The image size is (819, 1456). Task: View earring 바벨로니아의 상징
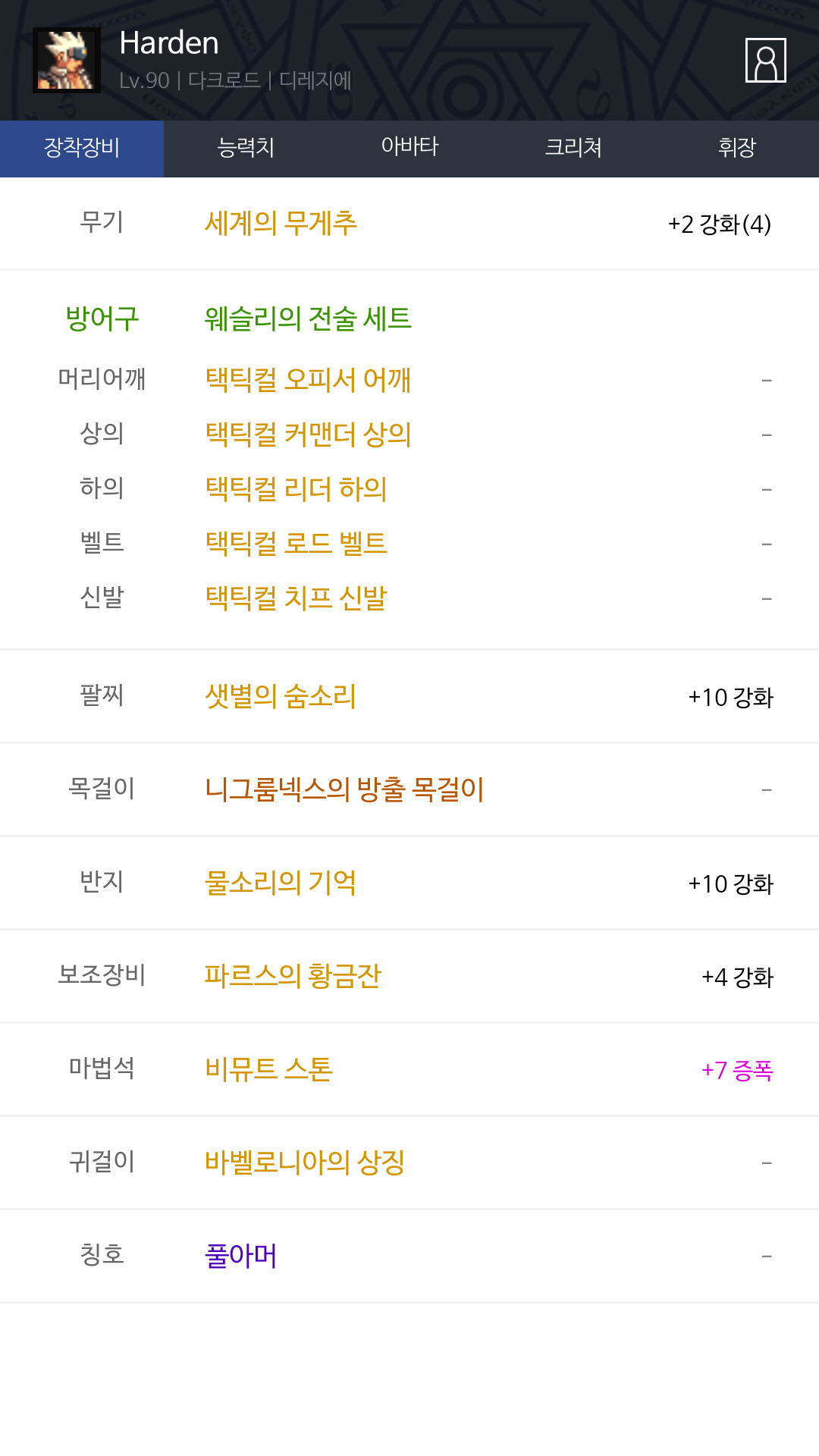click(305, 1162)
